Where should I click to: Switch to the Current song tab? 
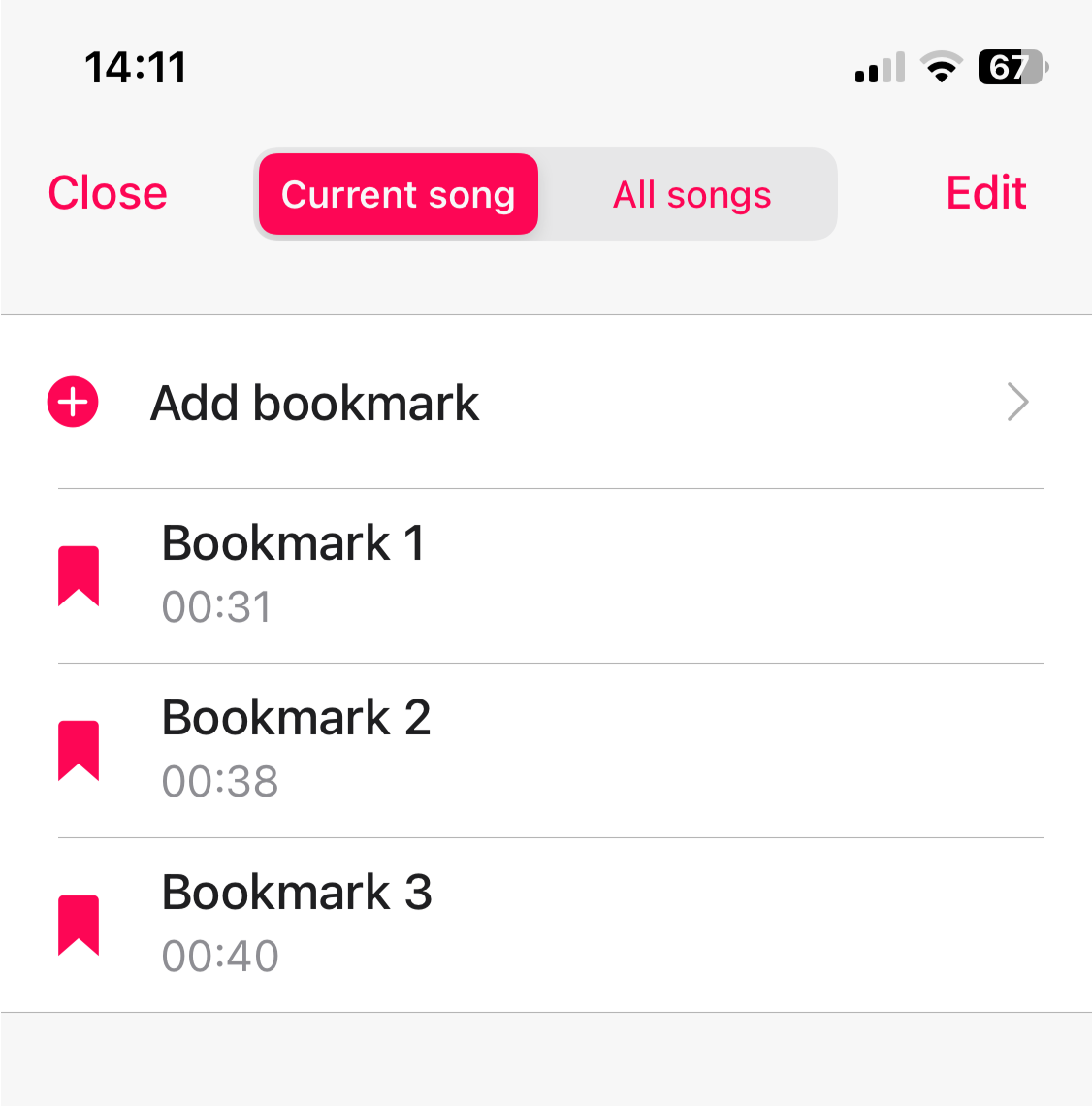coord(398,193)
